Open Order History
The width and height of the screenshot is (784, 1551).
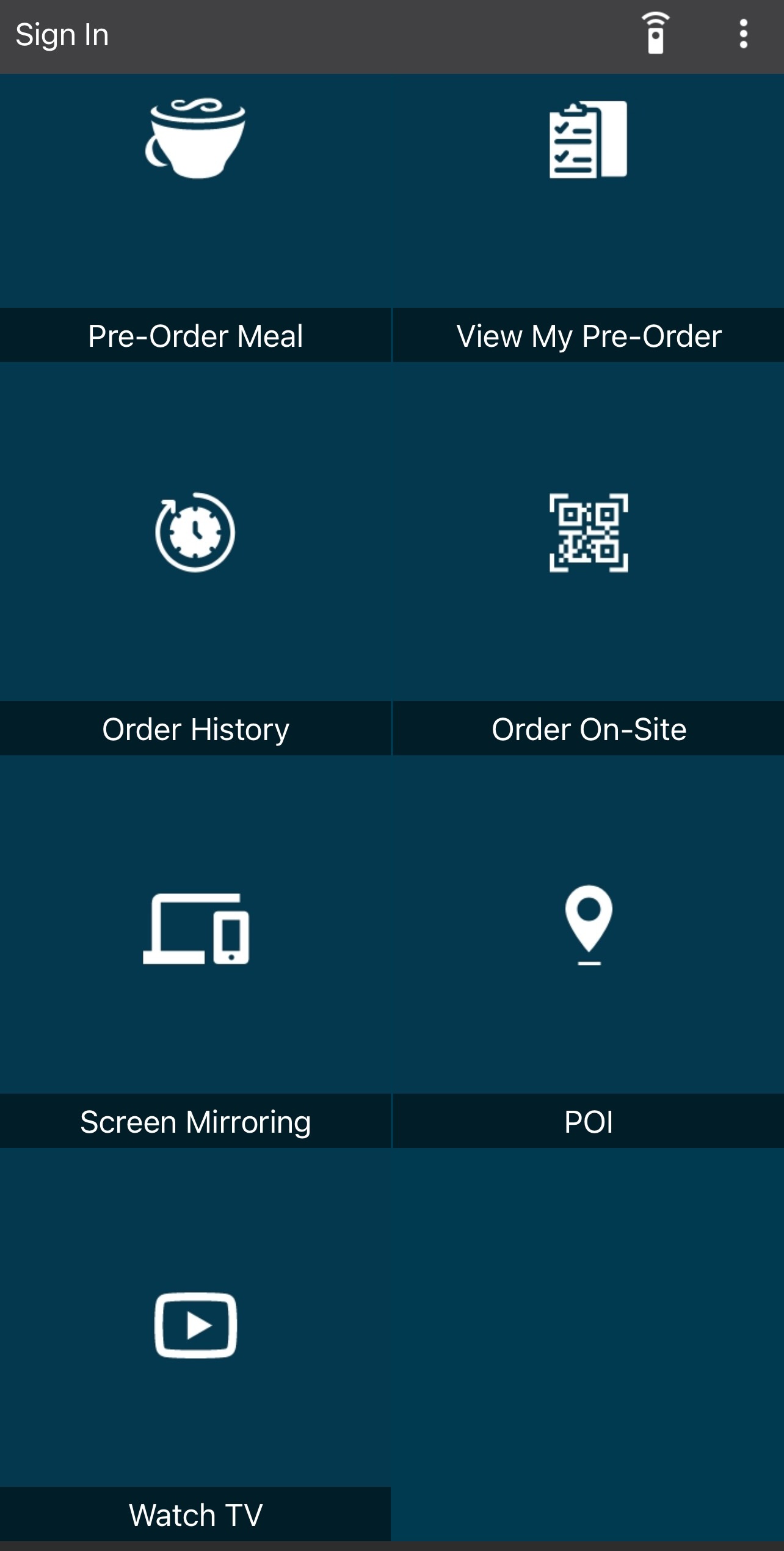(195, 559)
